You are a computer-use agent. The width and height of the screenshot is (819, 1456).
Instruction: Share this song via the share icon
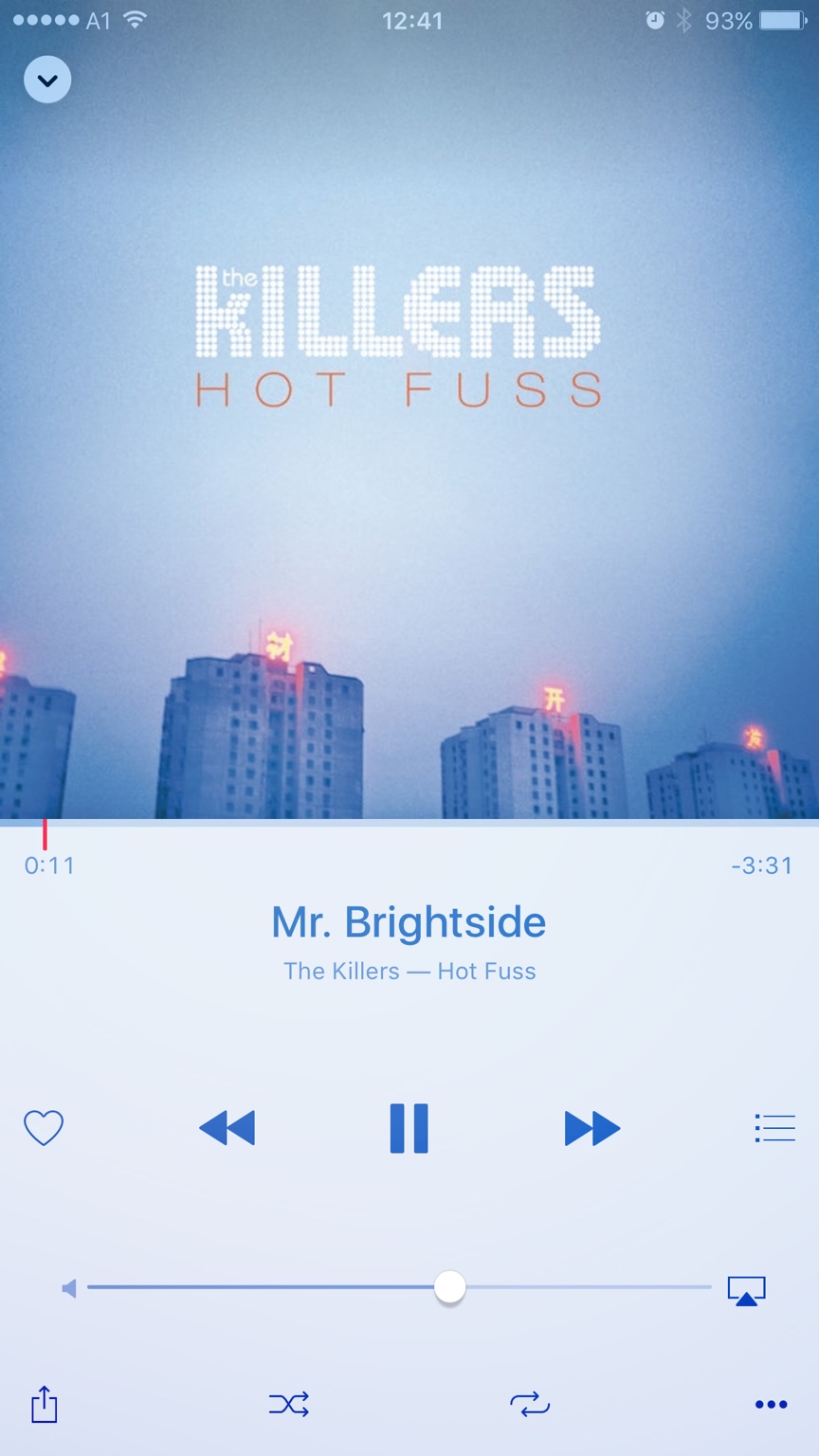point(45,1404)
